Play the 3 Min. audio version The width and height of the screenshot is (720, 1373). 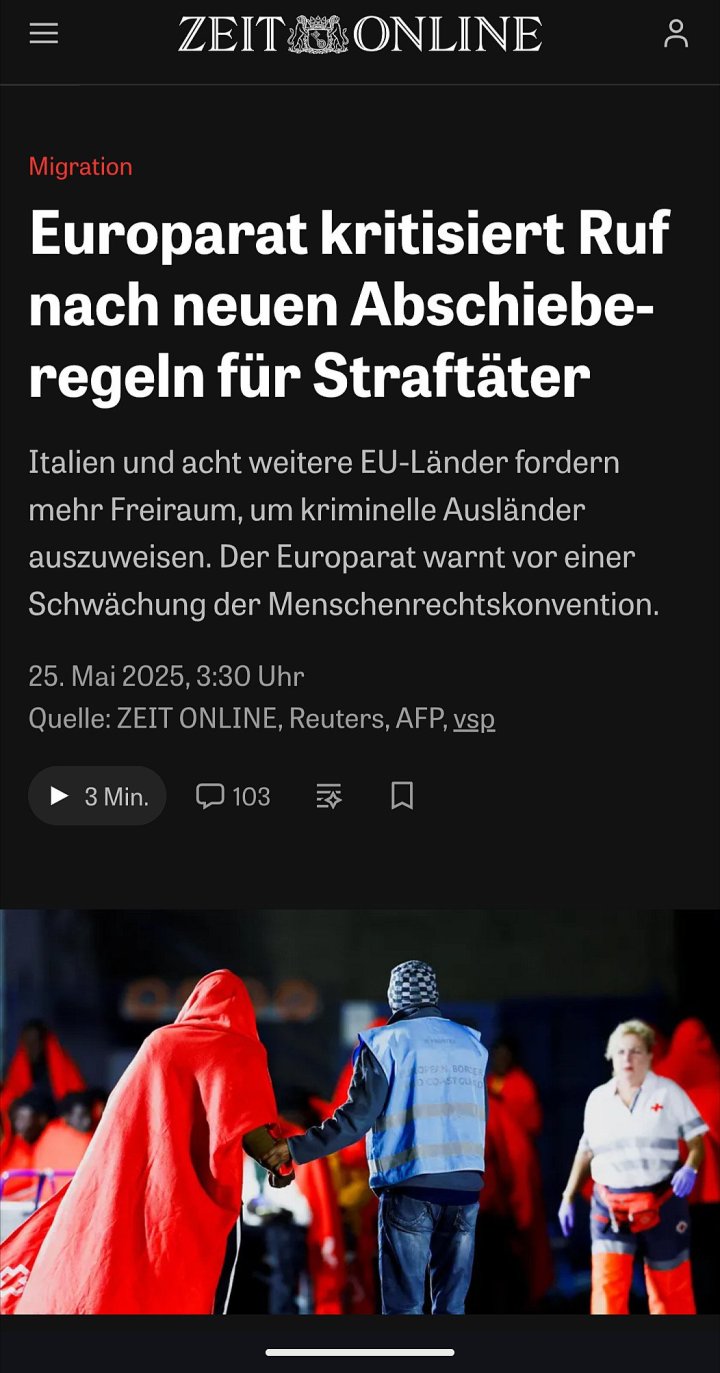click(x=97, y=796)
